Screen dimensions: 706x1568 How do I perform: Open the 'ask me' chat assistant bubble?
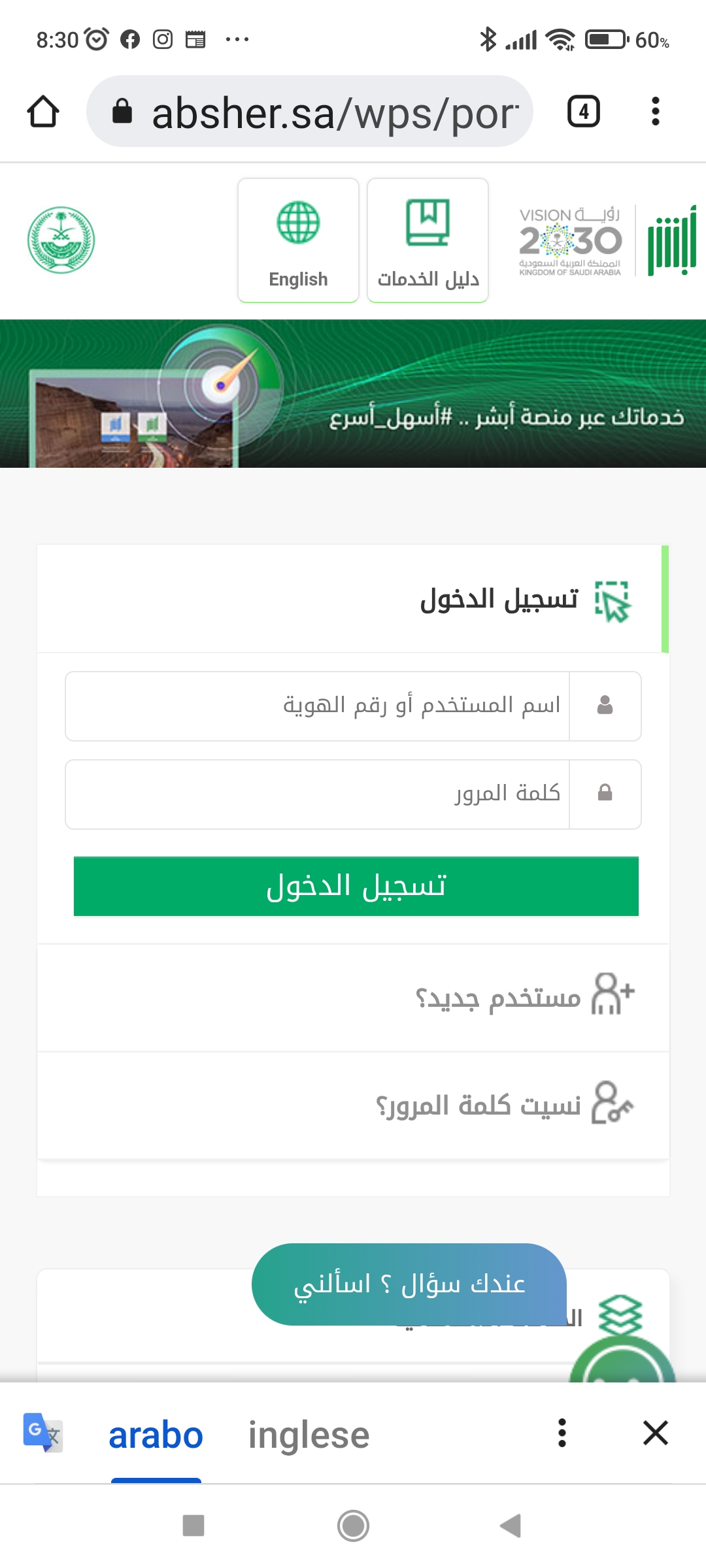[409, 1284]
